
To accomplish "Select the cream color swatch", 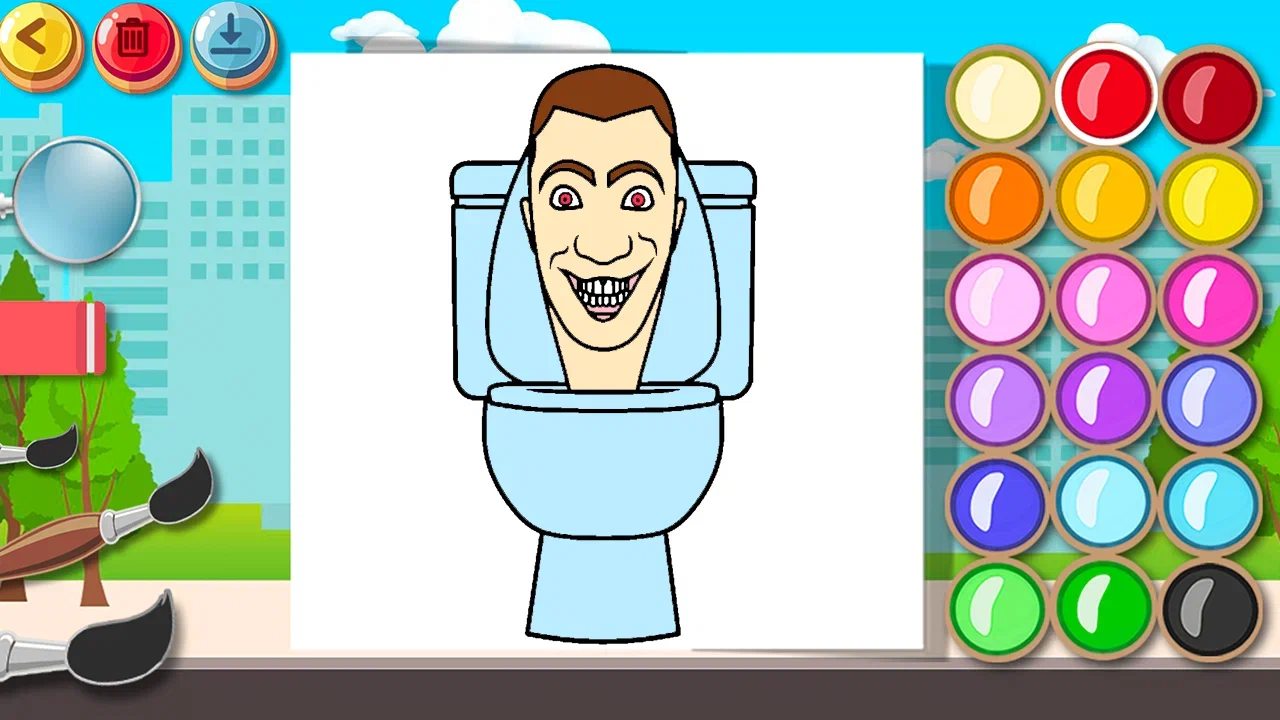I will (x=997, y=97).
